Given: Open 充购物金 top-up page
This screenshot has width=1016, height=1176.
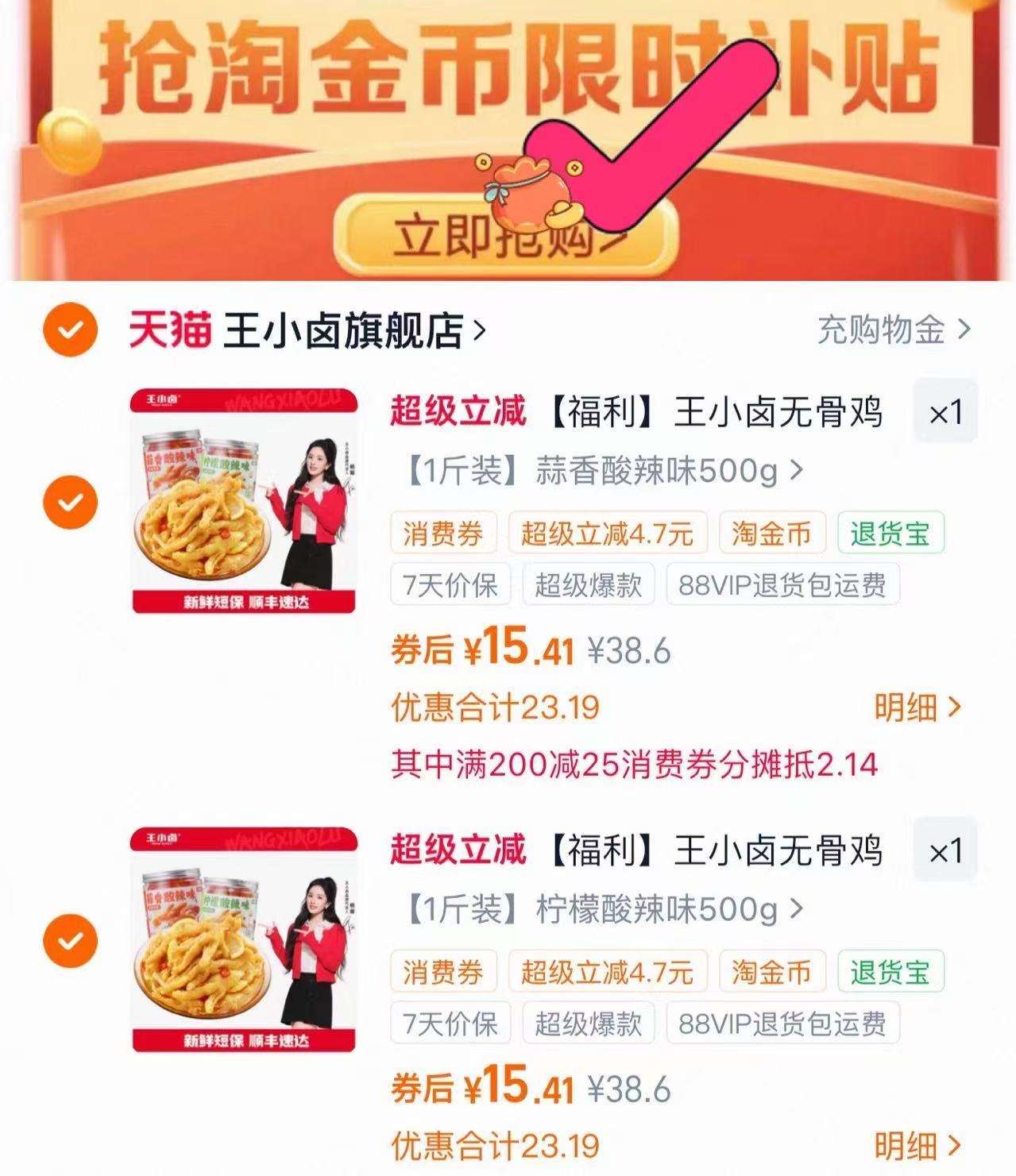Looking at the screenshot, I should click(x=882, y=329).
